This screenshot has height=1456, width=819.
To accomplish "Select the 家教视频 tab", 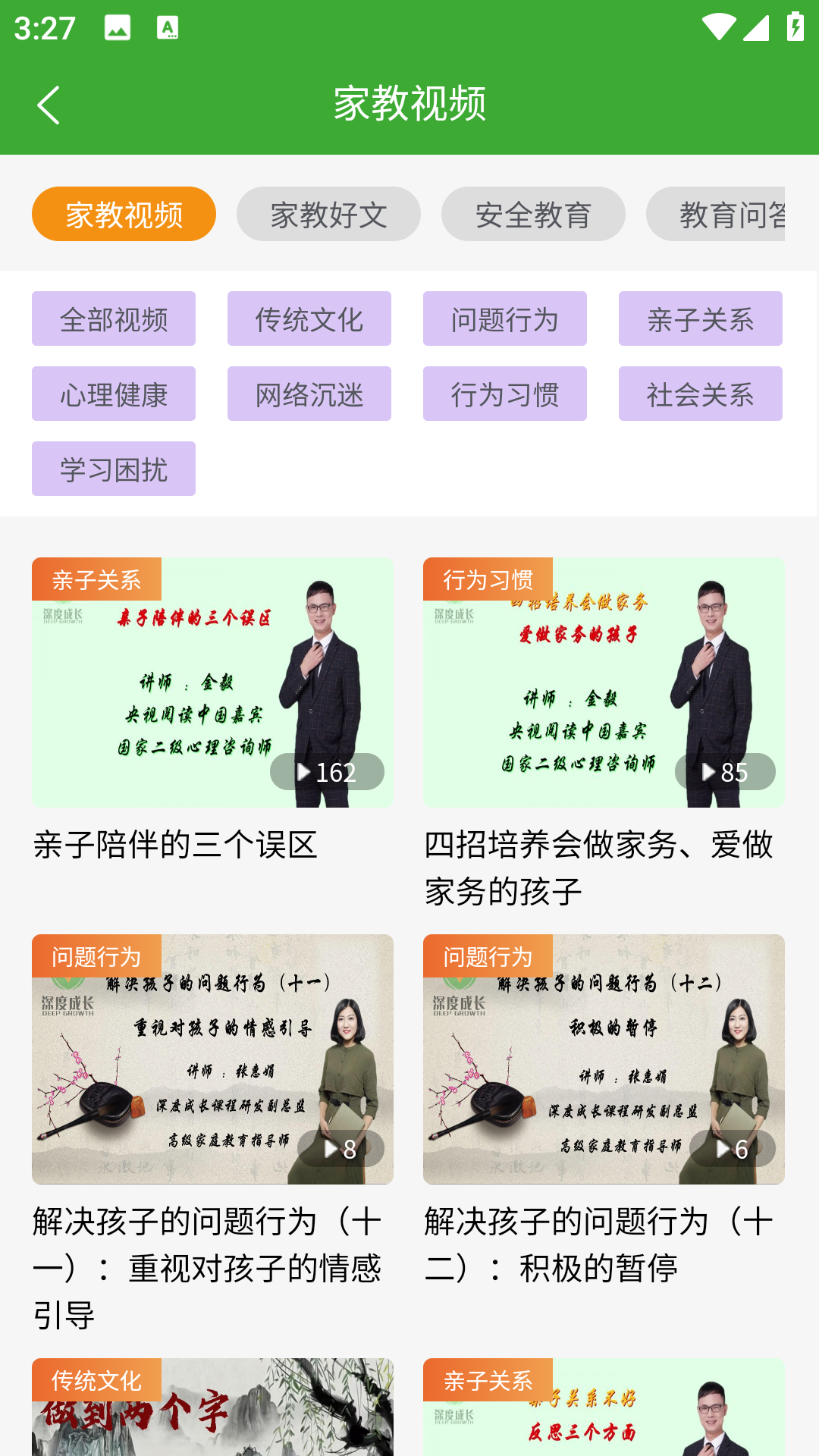I will 124,214.
